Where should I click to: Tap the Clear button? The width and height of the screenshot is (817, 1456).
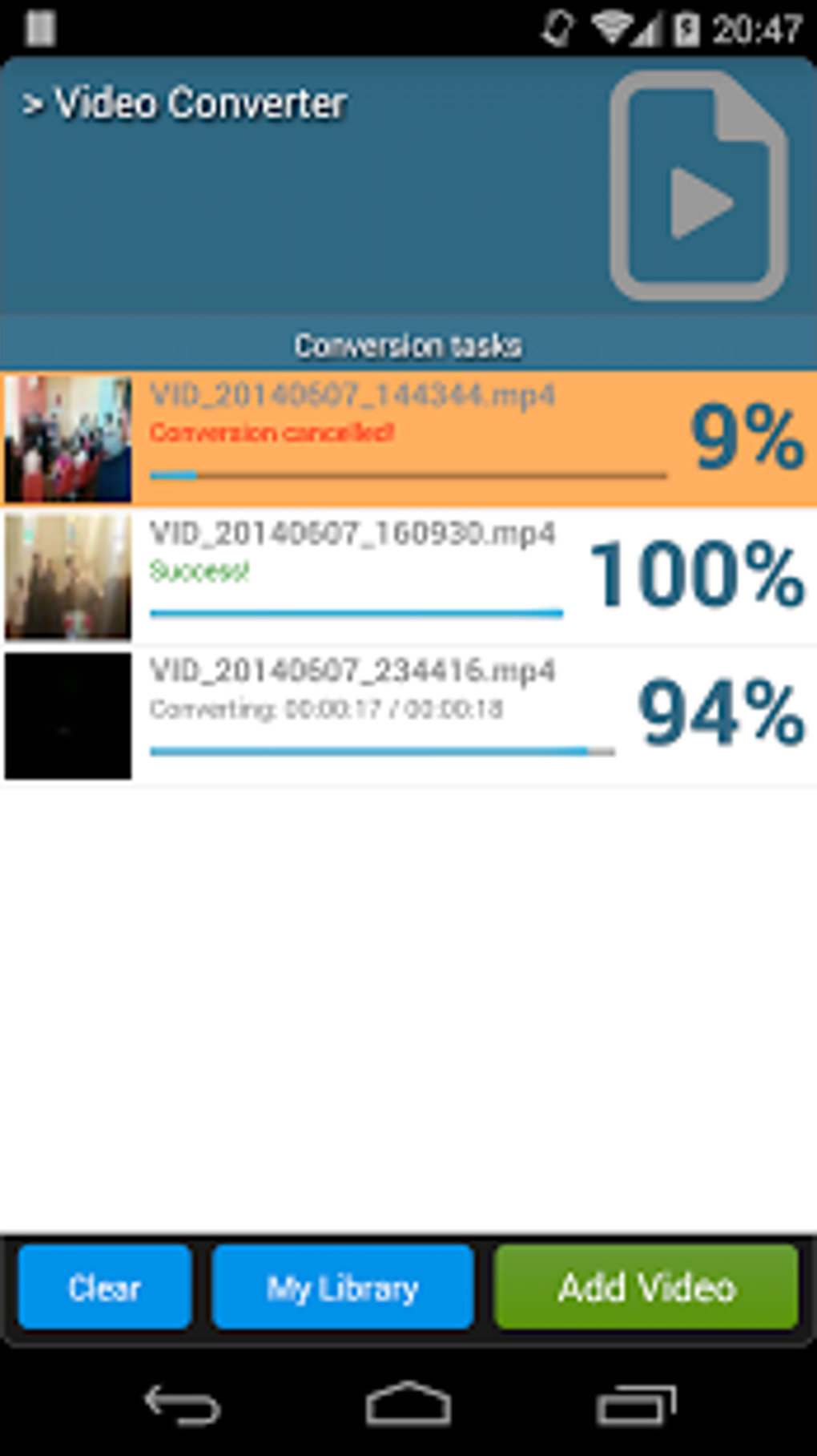[105, 1287]
